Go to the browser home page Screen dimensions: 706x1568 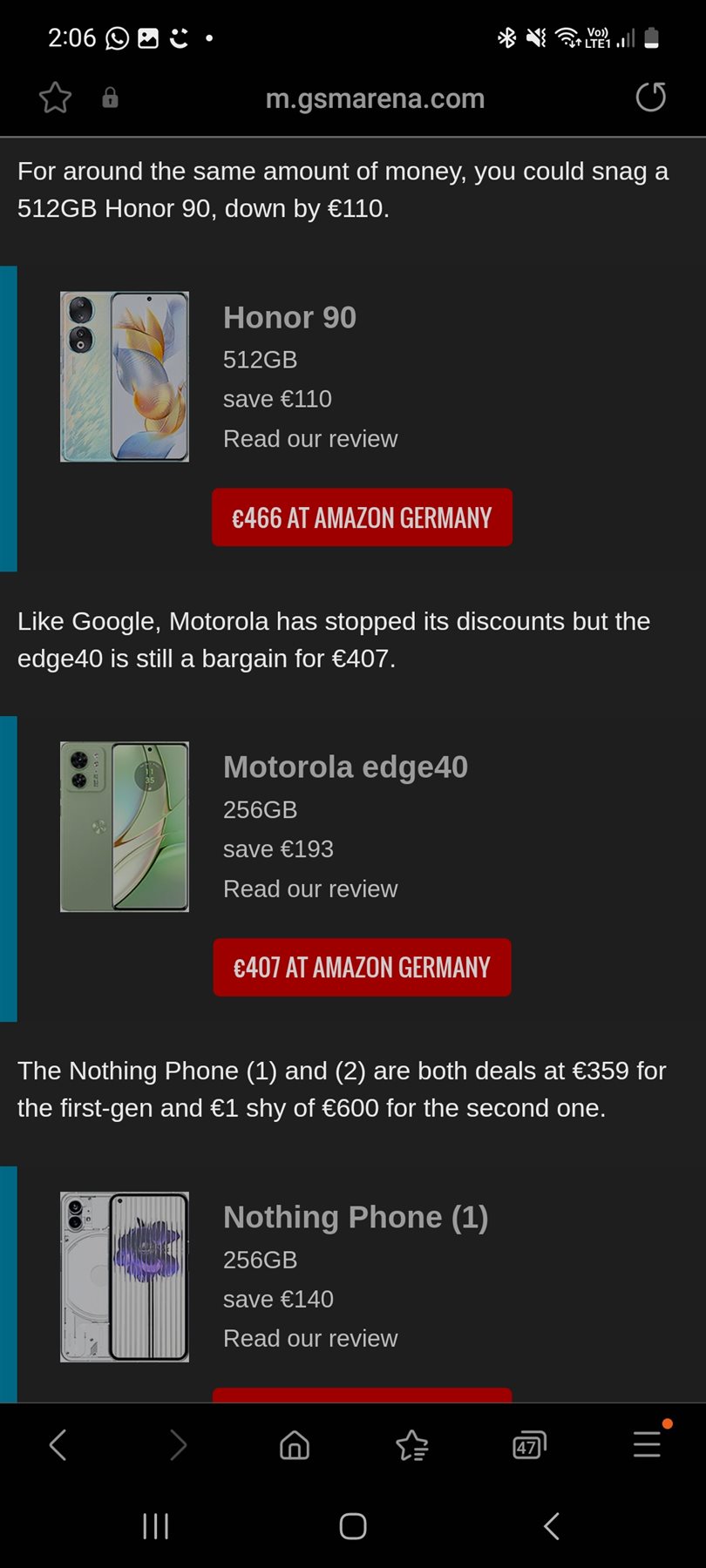coord(295,1445)
